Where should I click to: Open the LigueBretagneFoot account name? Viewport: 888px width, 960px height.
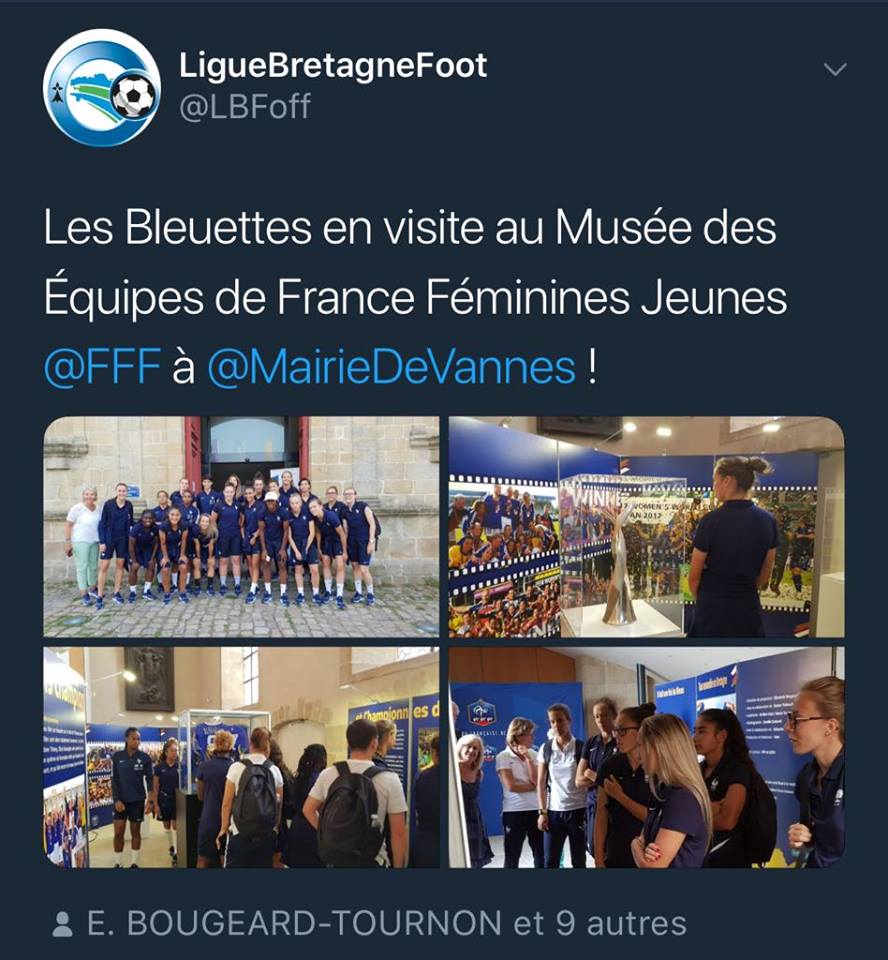pos(333,66)
